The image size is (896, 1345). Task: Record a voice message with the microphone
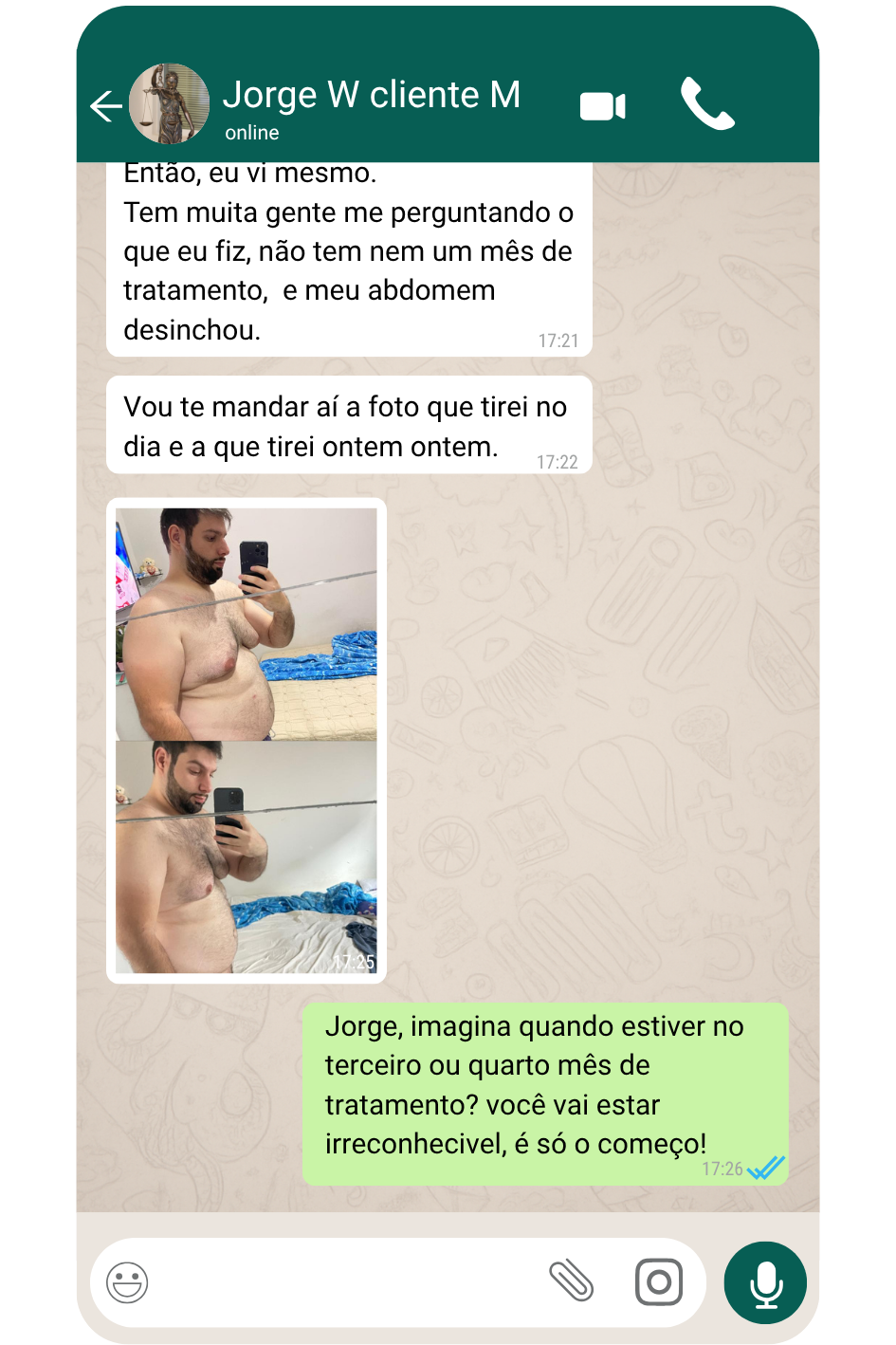tap(765, 1281)
